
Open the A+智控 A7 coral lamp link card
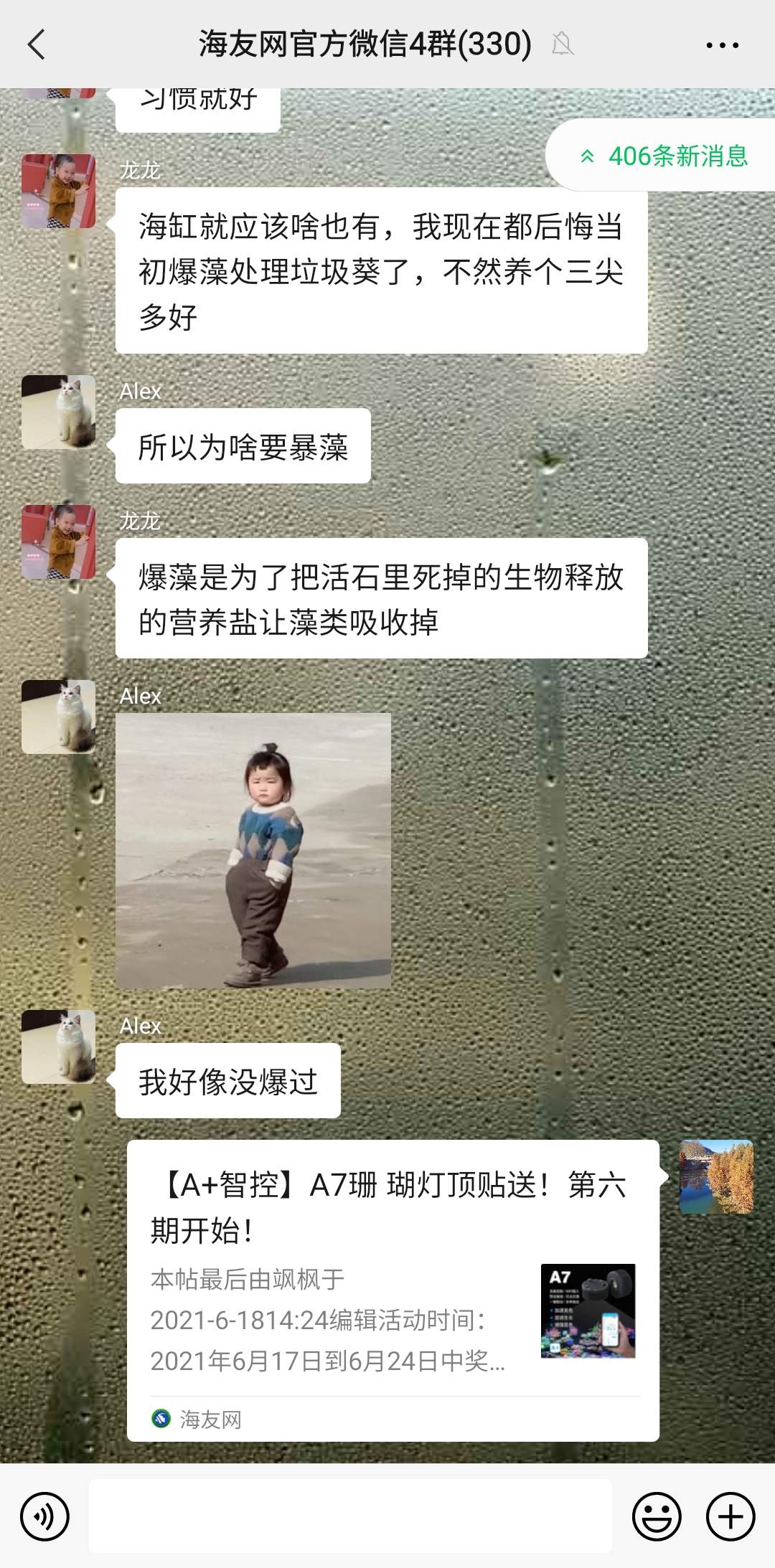coord(393,1289)
